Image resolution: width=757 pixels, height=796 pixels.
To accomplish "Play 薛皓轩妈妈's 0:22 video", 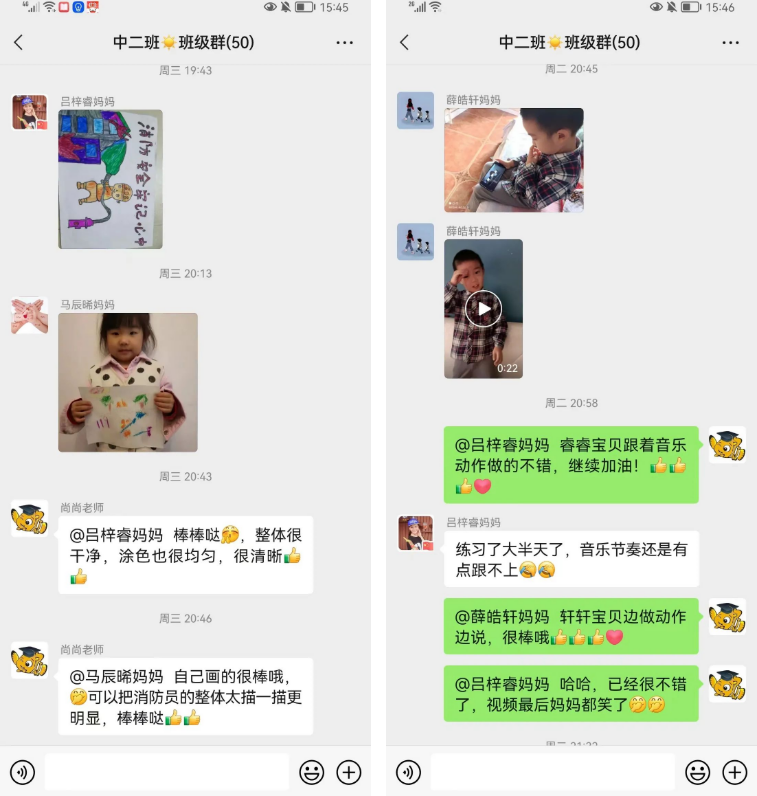I will pos(483,309).
